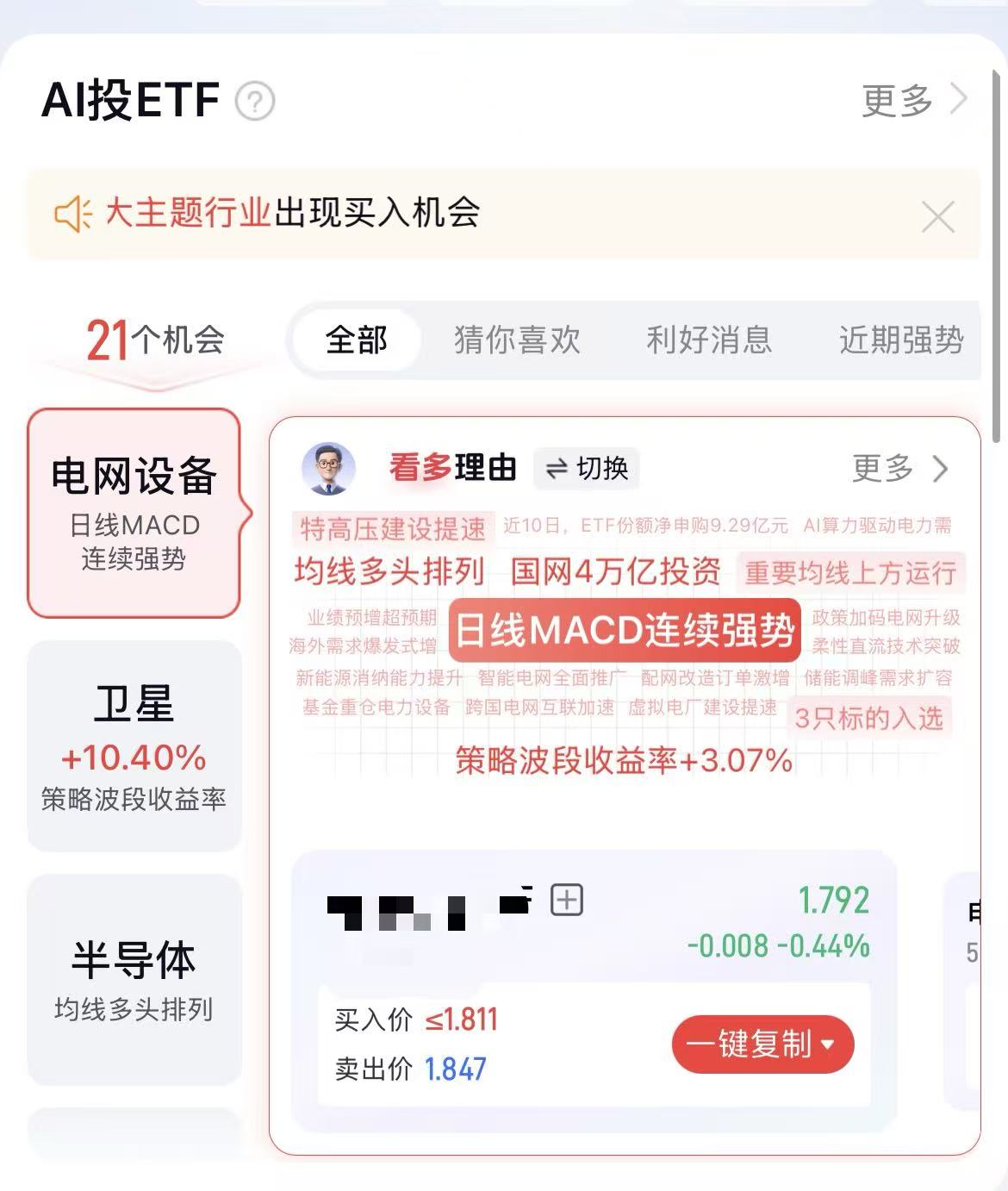Open 更多 next to AI投ETF
1008x1191 pixels.
913,101
